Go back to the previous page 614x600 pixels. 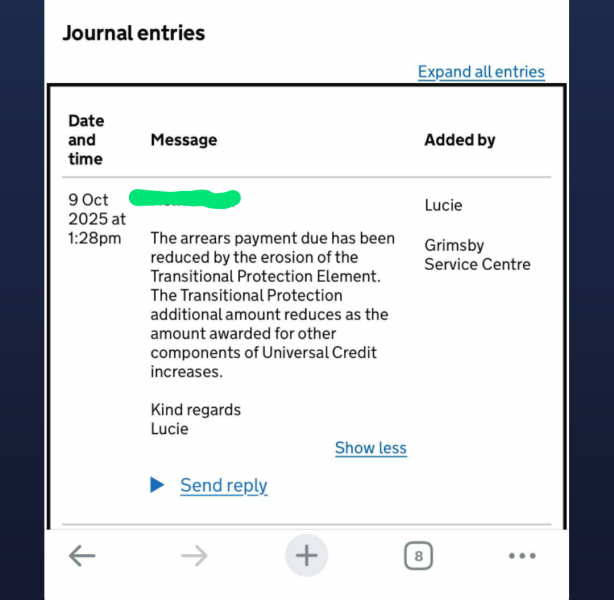click(x=82, y=556)
